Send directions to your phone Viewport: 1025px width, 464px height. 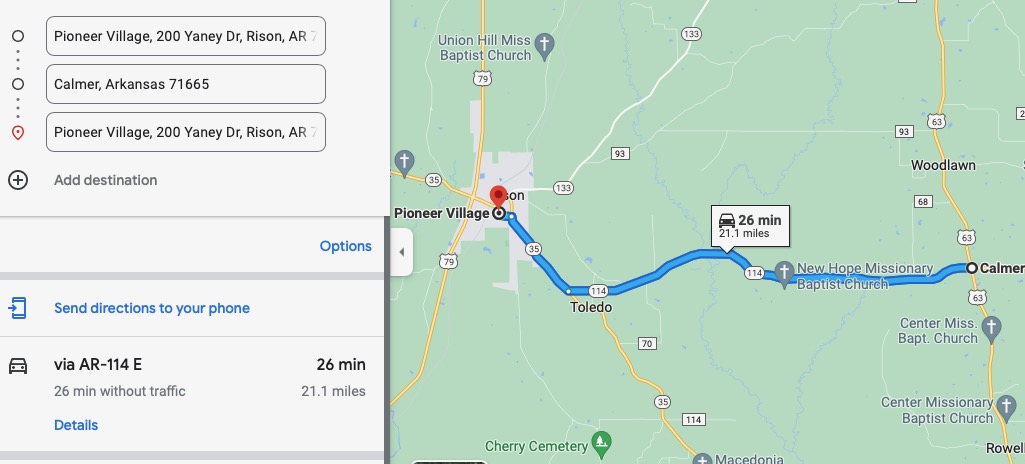coord(151,308)
